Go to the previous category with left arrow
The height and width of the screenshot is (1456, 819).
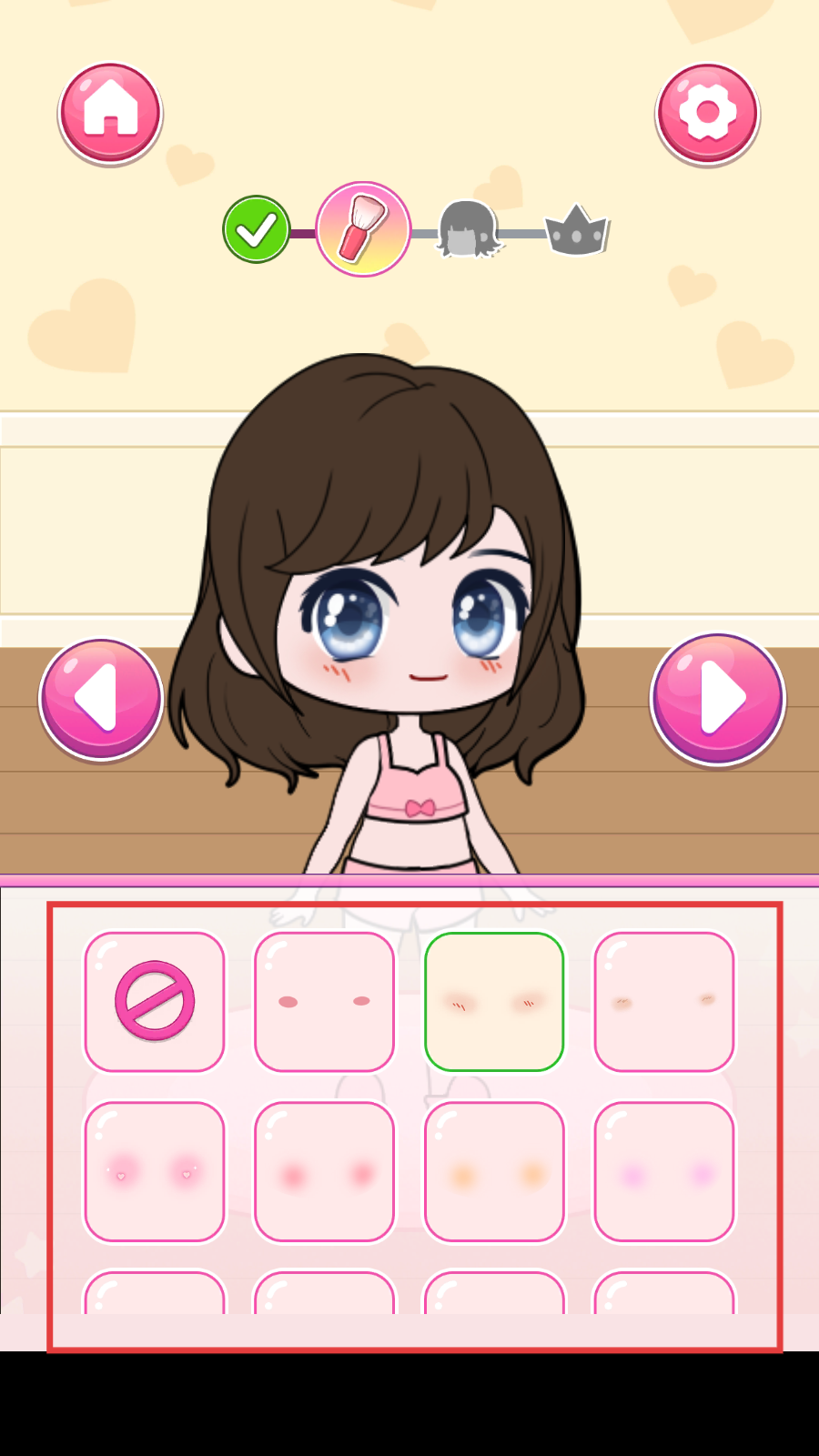(101, 698)
